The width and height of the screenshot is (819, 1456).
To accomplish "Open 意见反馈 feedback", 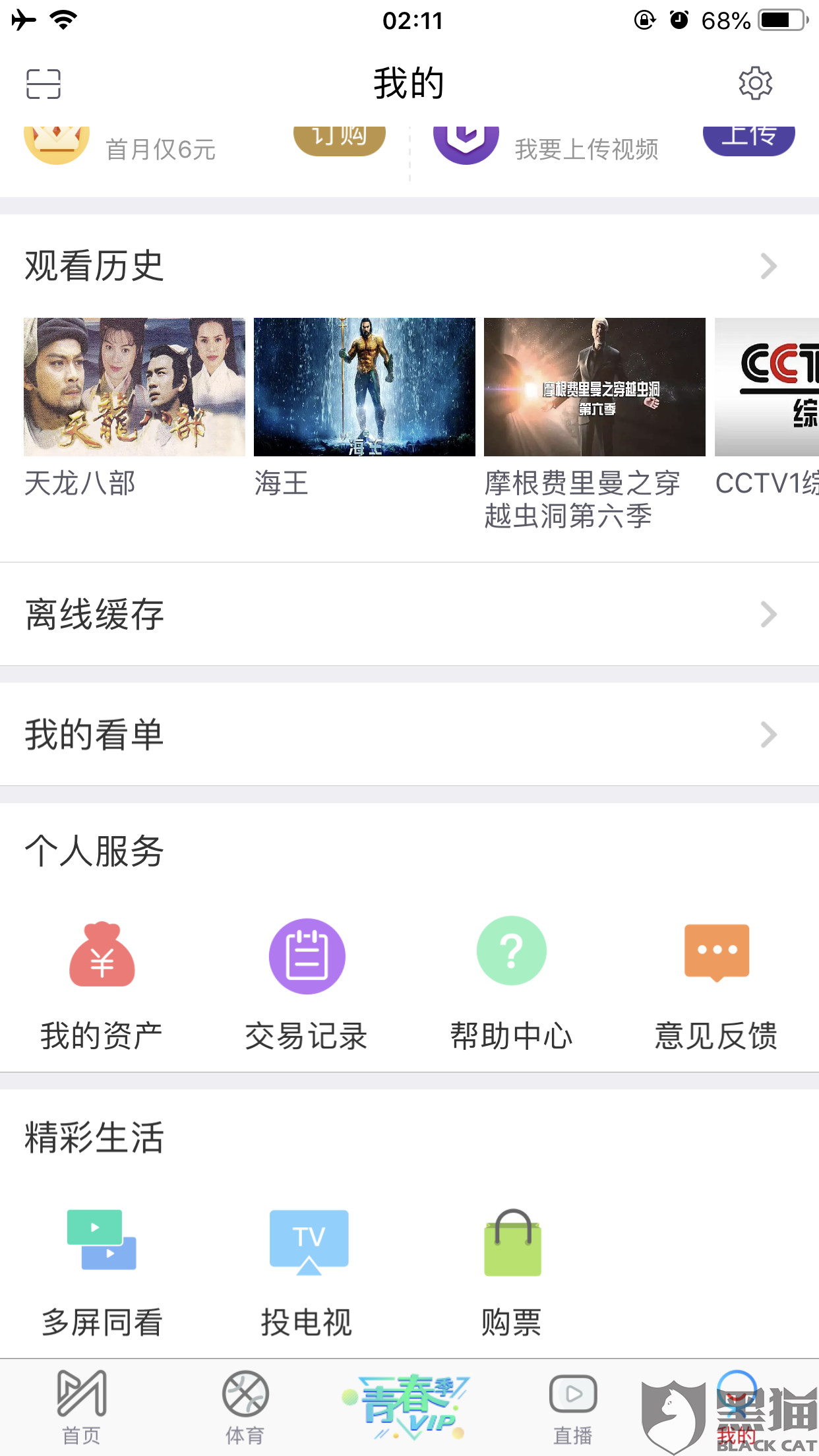I will click(717, 983).
